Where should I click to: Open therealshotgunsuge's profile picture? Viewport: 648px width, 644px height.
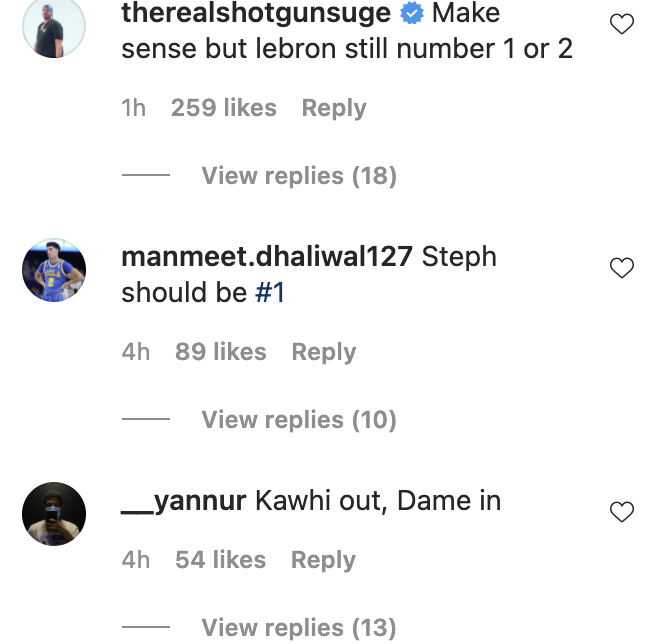(x=54, y=26)
